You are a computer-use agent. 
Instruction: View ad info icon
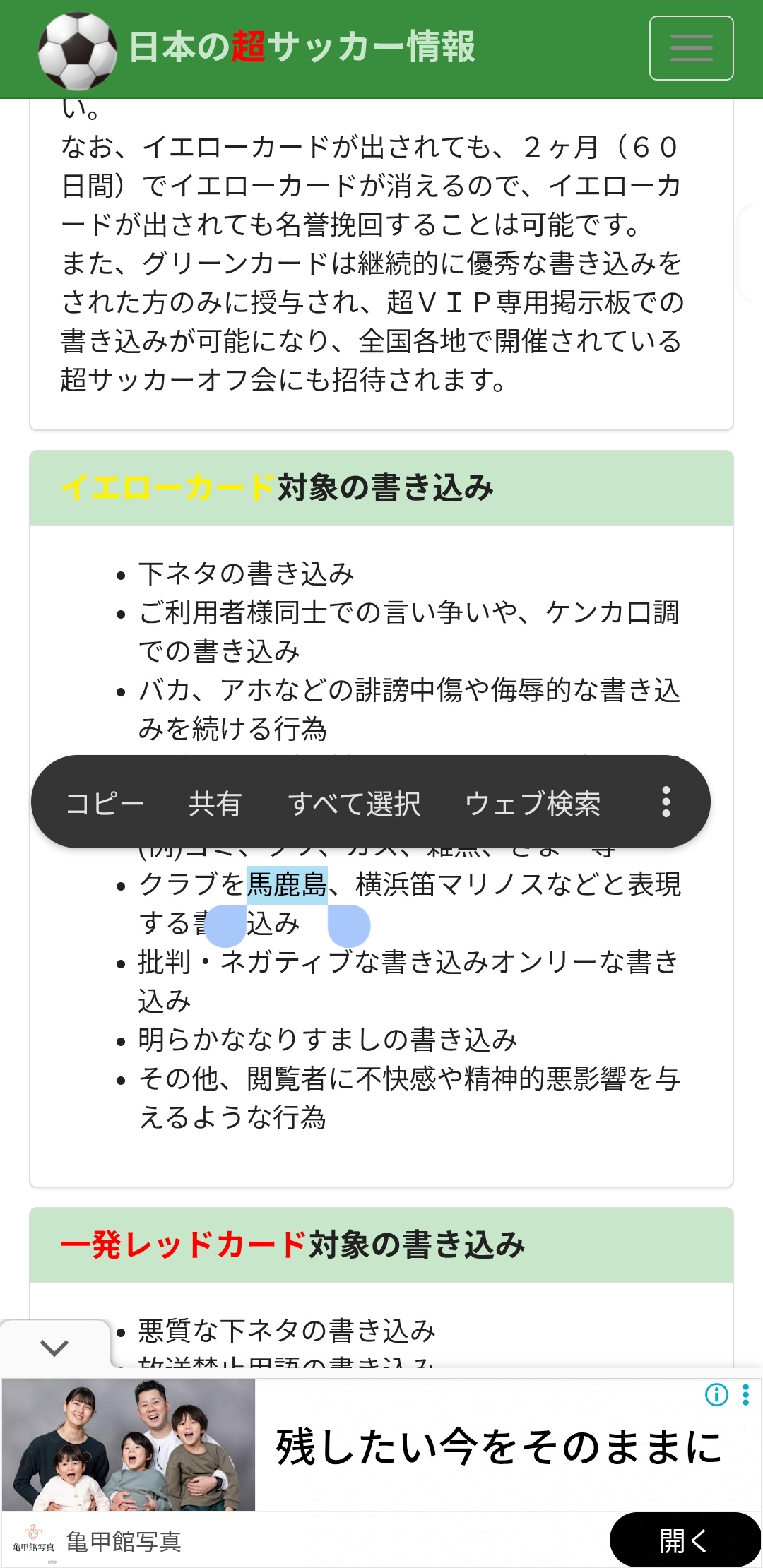(716, 1394)
